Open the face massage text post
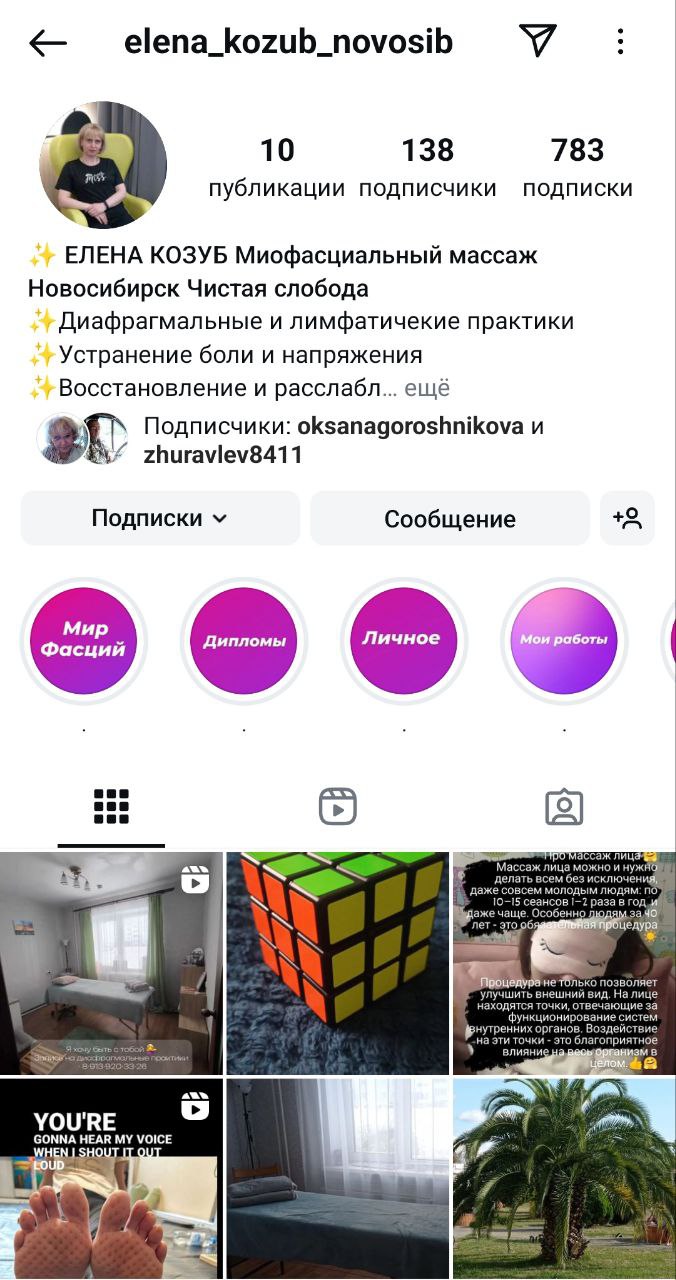The width and height of the screenshot is (676, 1280). pos(563,963)
